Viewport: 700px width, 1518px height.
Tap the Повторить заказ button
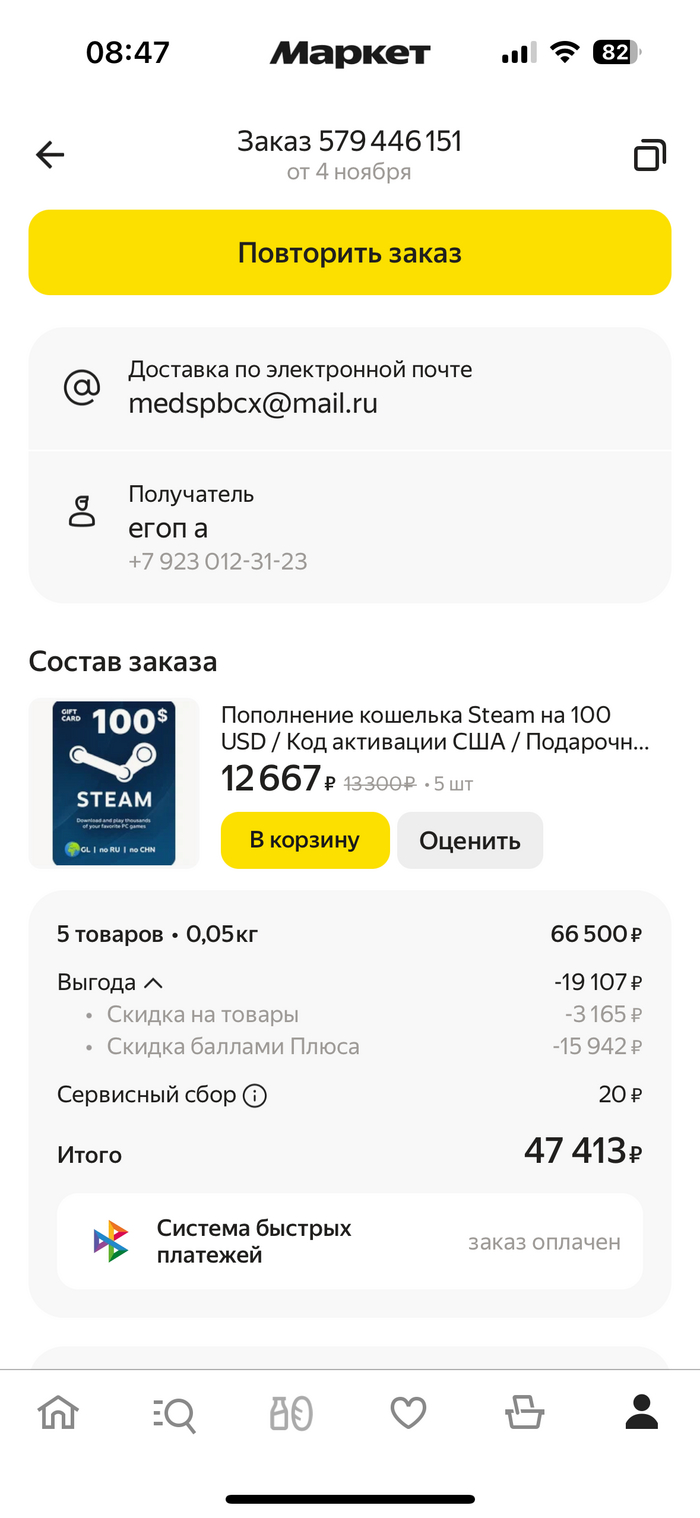click(x=349, y=253)
